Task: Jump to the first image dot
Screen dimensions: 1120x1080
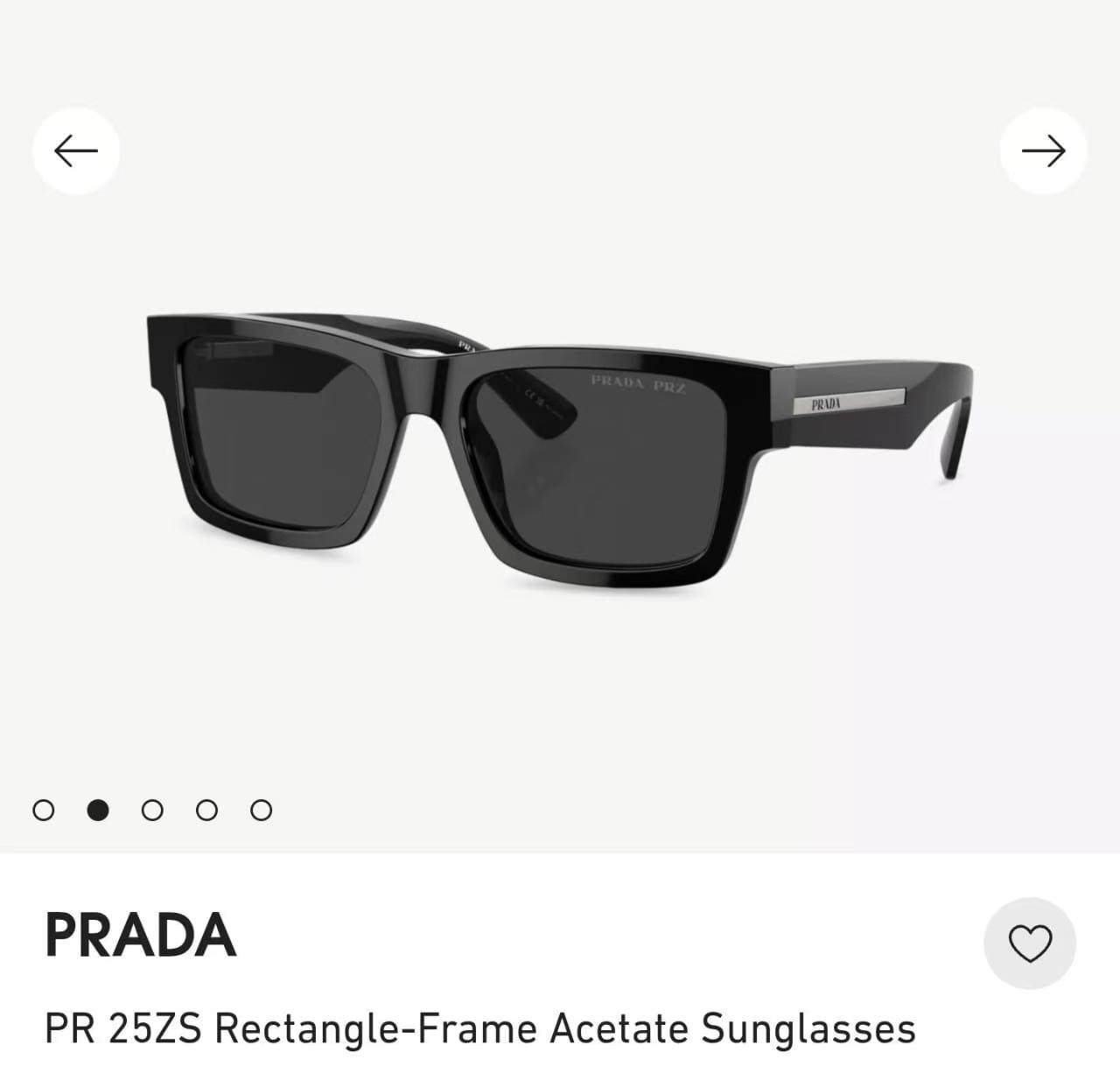Action: tap(43, 810)
